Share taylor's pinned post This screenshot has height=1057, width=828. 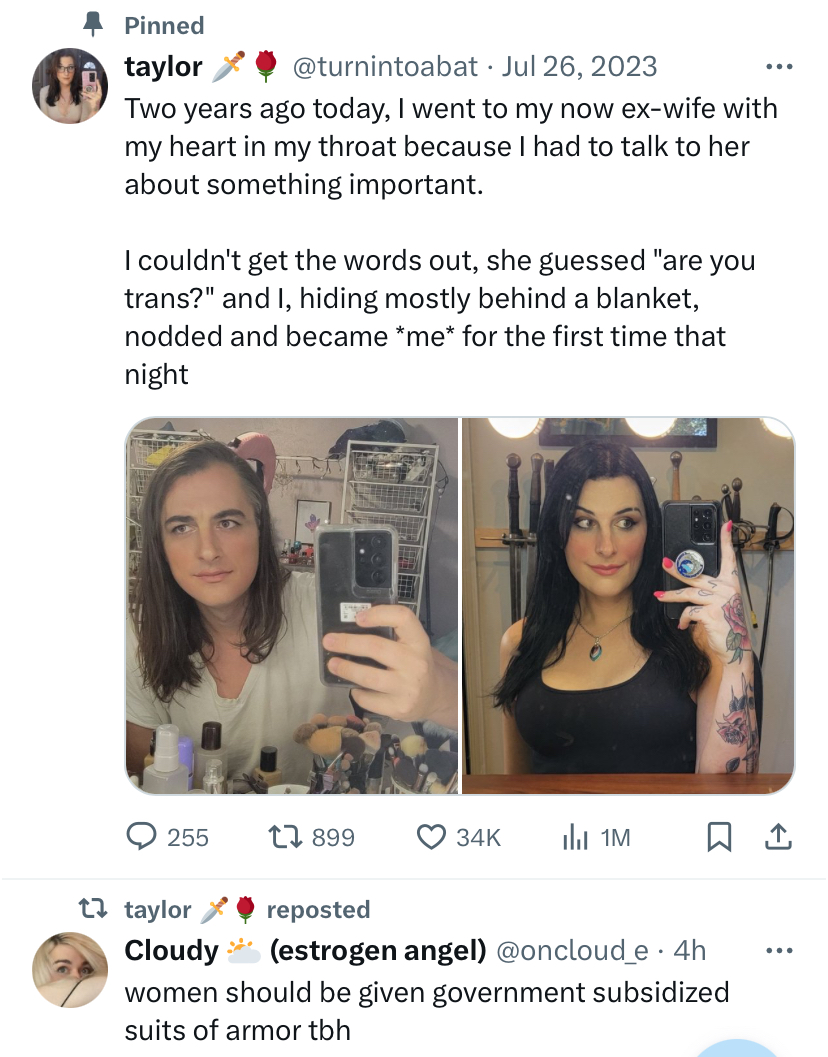point(779,837)
